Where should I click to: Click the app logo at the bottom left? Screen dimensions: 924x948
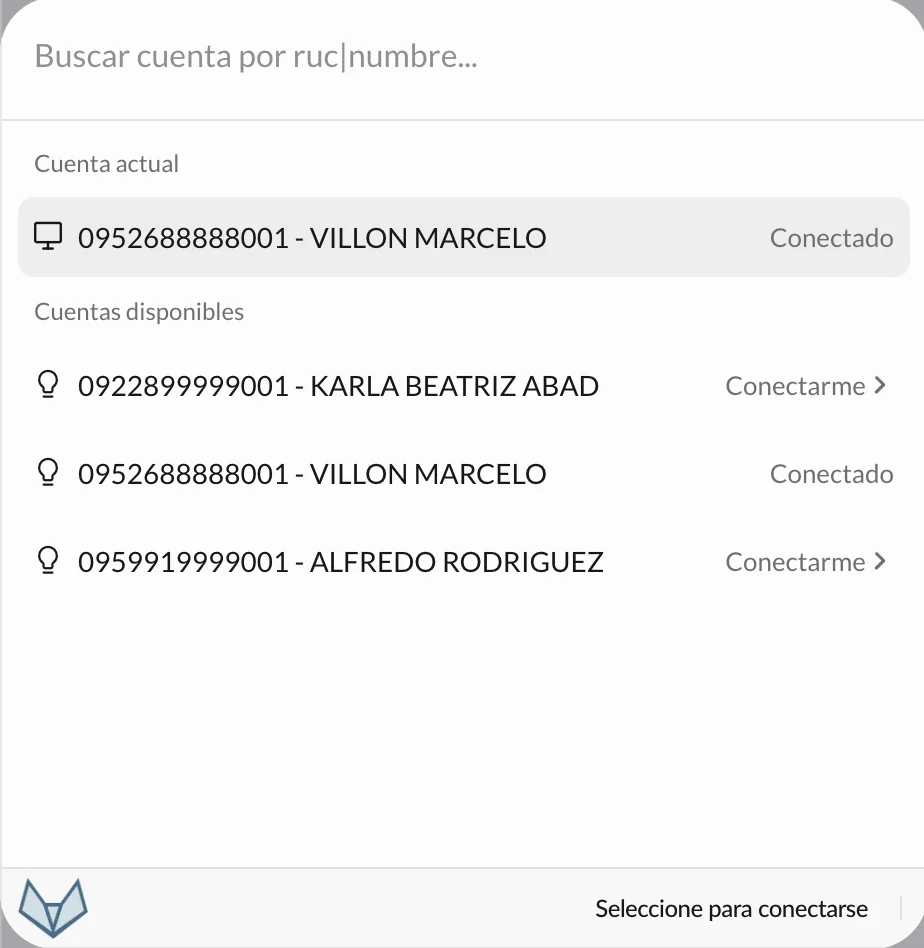click(53, 907)
